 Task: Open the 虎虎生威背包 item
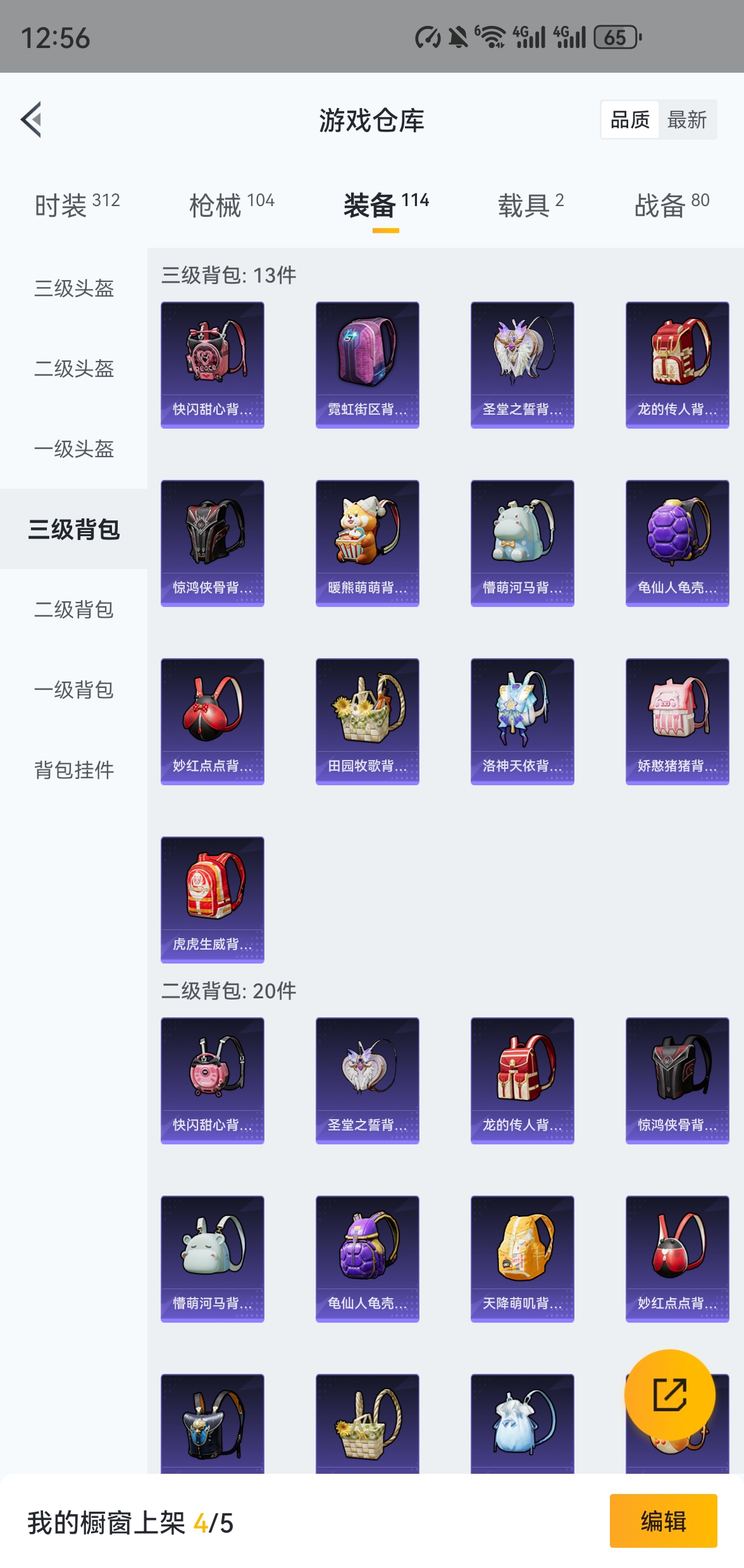(212, 898)
